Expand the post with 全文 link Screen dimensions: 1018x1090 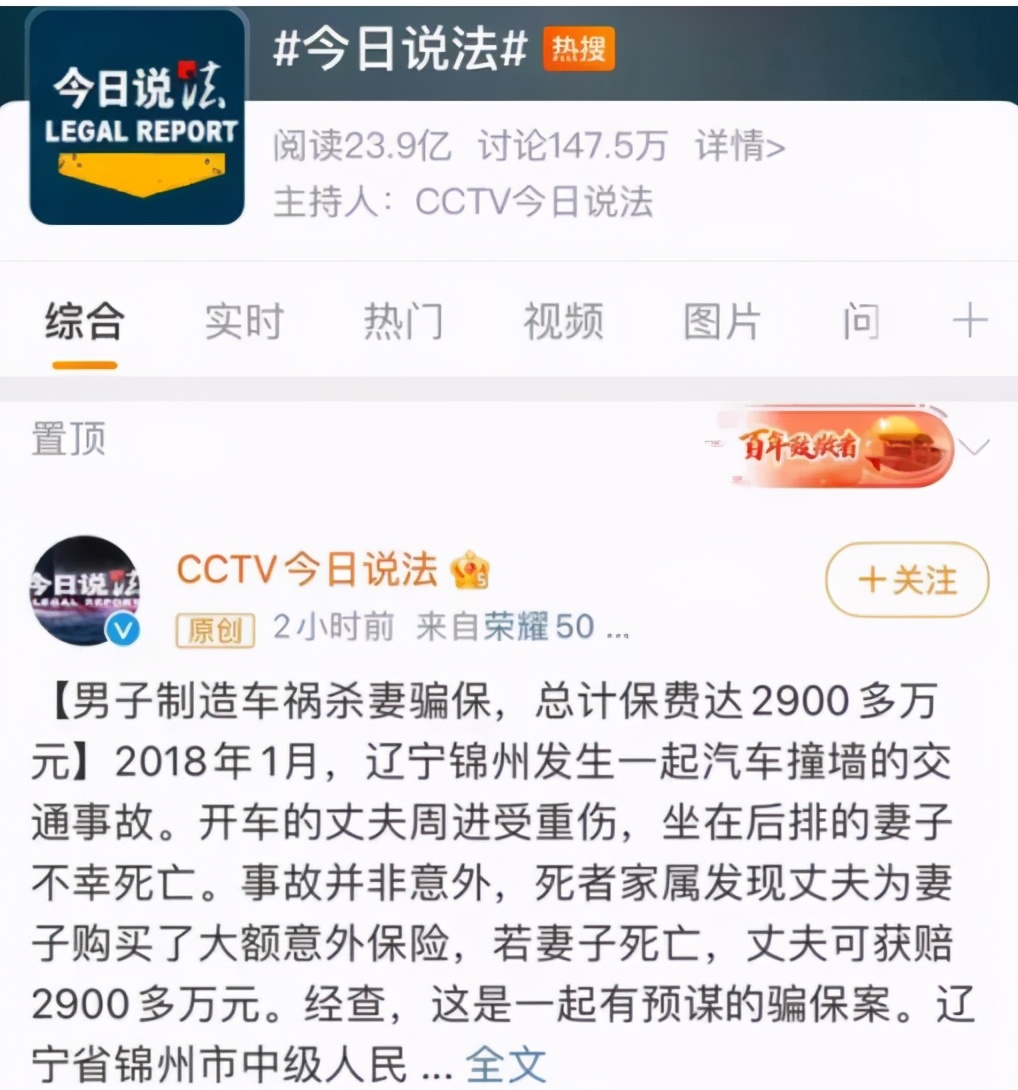[x=506, y=1065]
